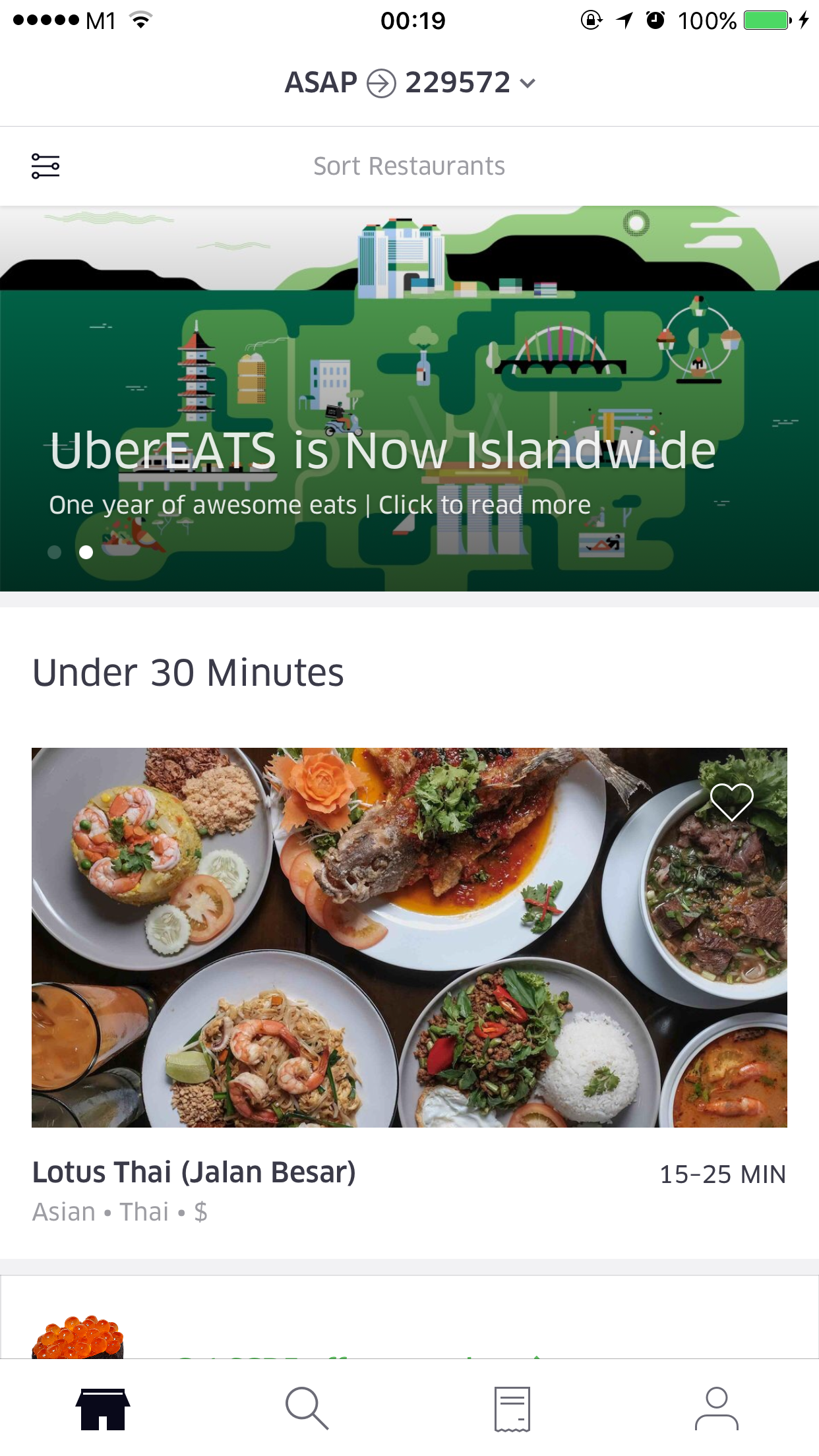
Task: Go to the Home restaurants tab
Action: click(102, 1408)
